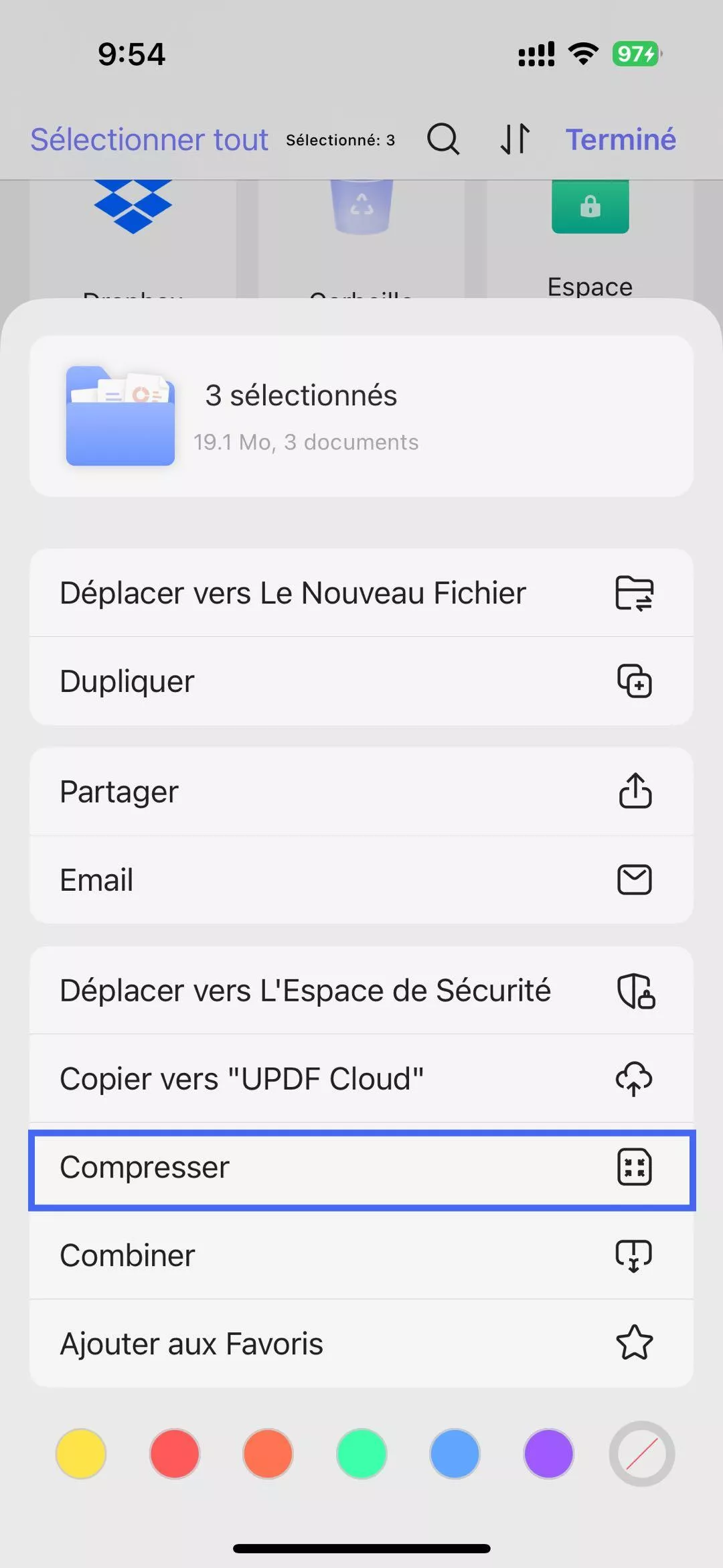Tap the sort order icon

(514, 139)
